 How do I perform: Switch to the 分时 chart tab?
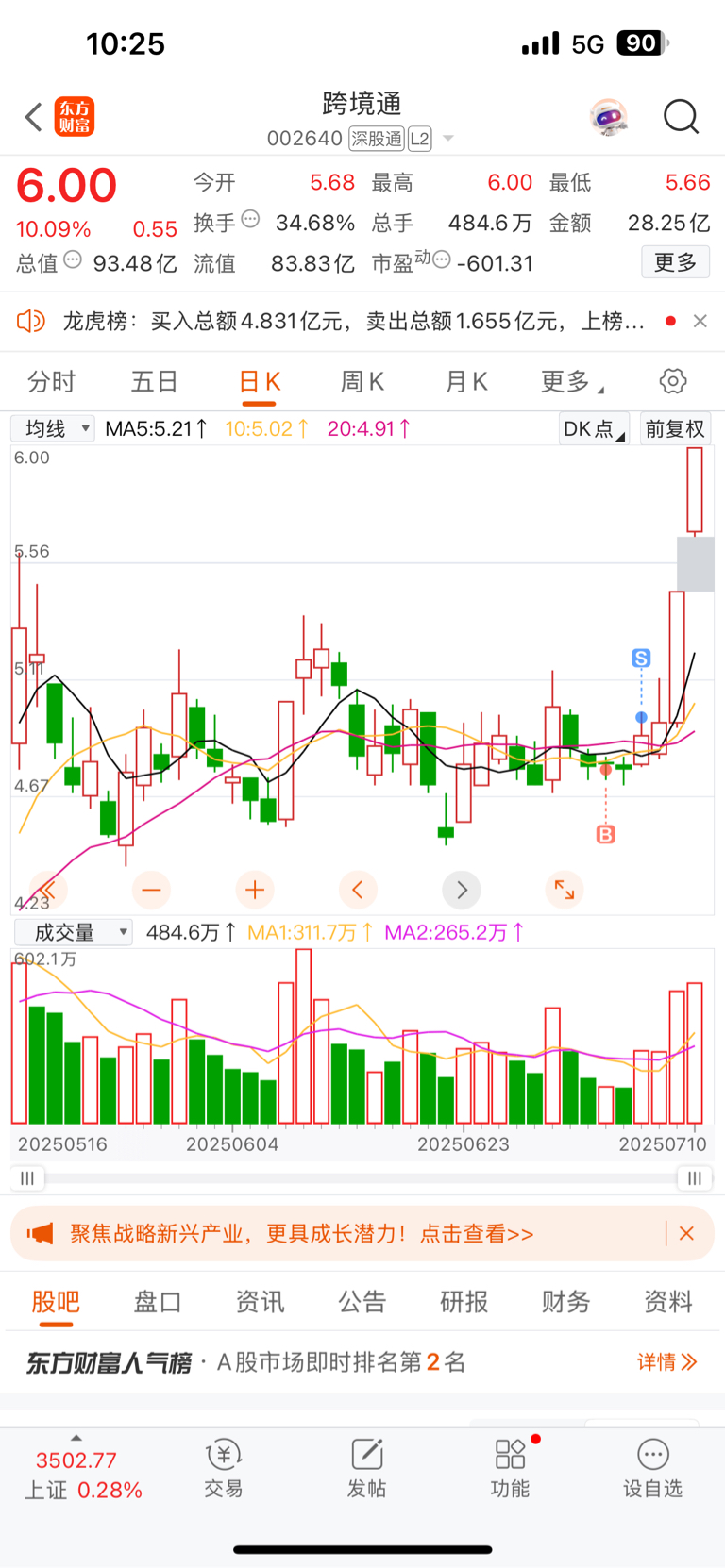[51, 381]
